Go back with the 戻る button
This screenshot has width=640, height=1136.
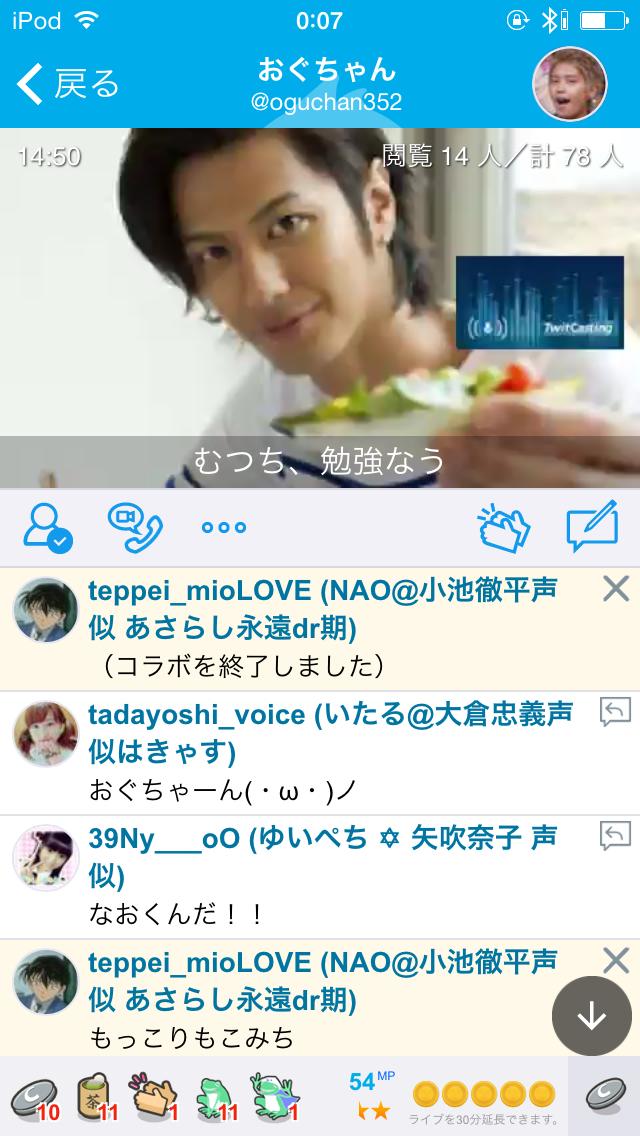pyautogui.click(x=68, y=85)
